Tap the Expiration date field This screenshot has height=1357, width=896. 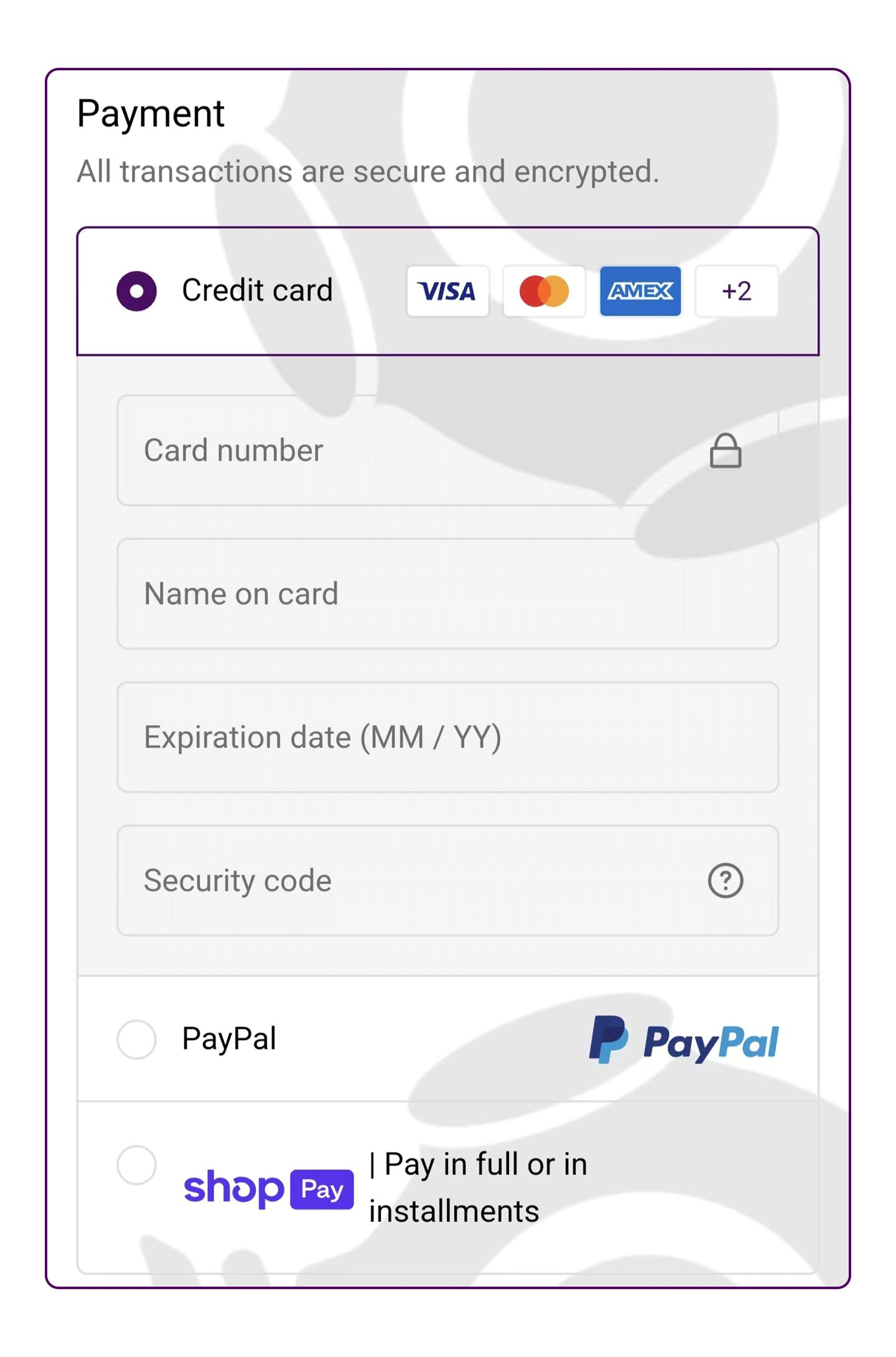coord(447,737)
